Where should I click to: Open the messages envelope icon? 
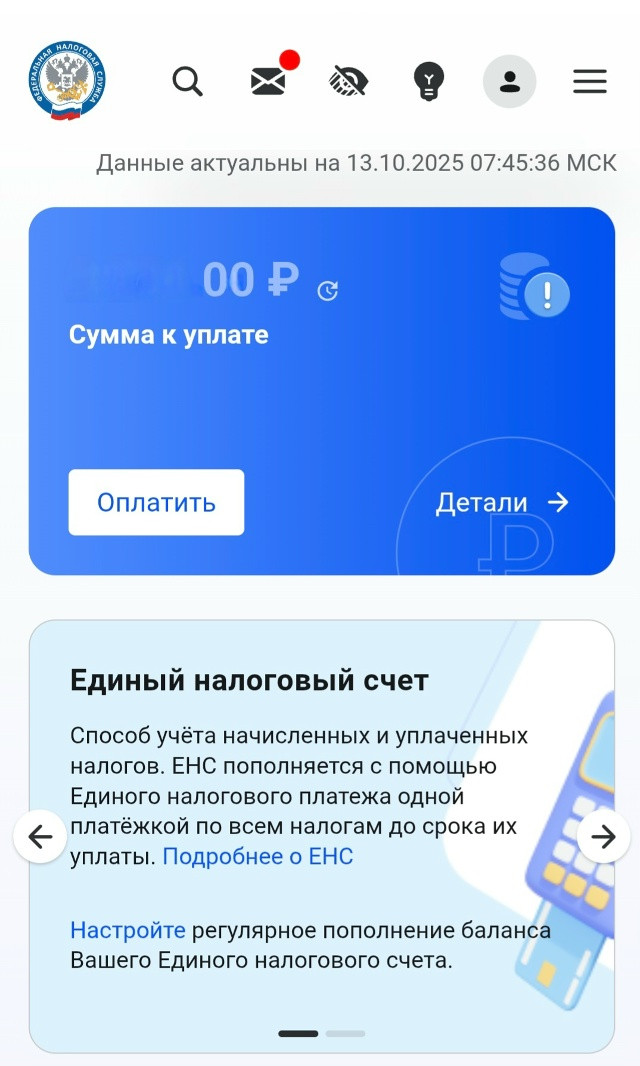pyautogui.click(x=268, y=81)
